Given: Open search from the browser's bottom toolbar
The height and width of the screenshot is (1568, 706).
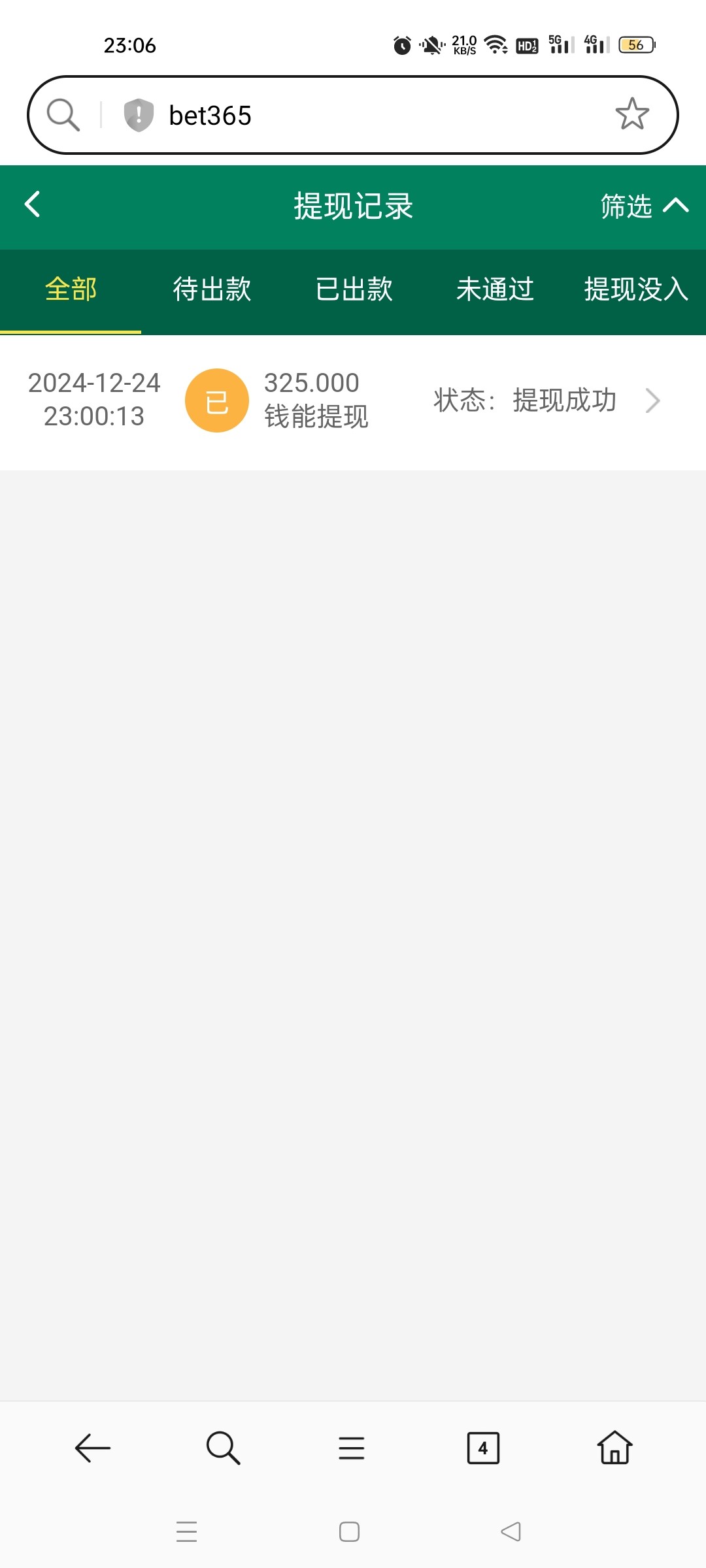Looking at the screenshot, I should click(x=223, y=1448).
